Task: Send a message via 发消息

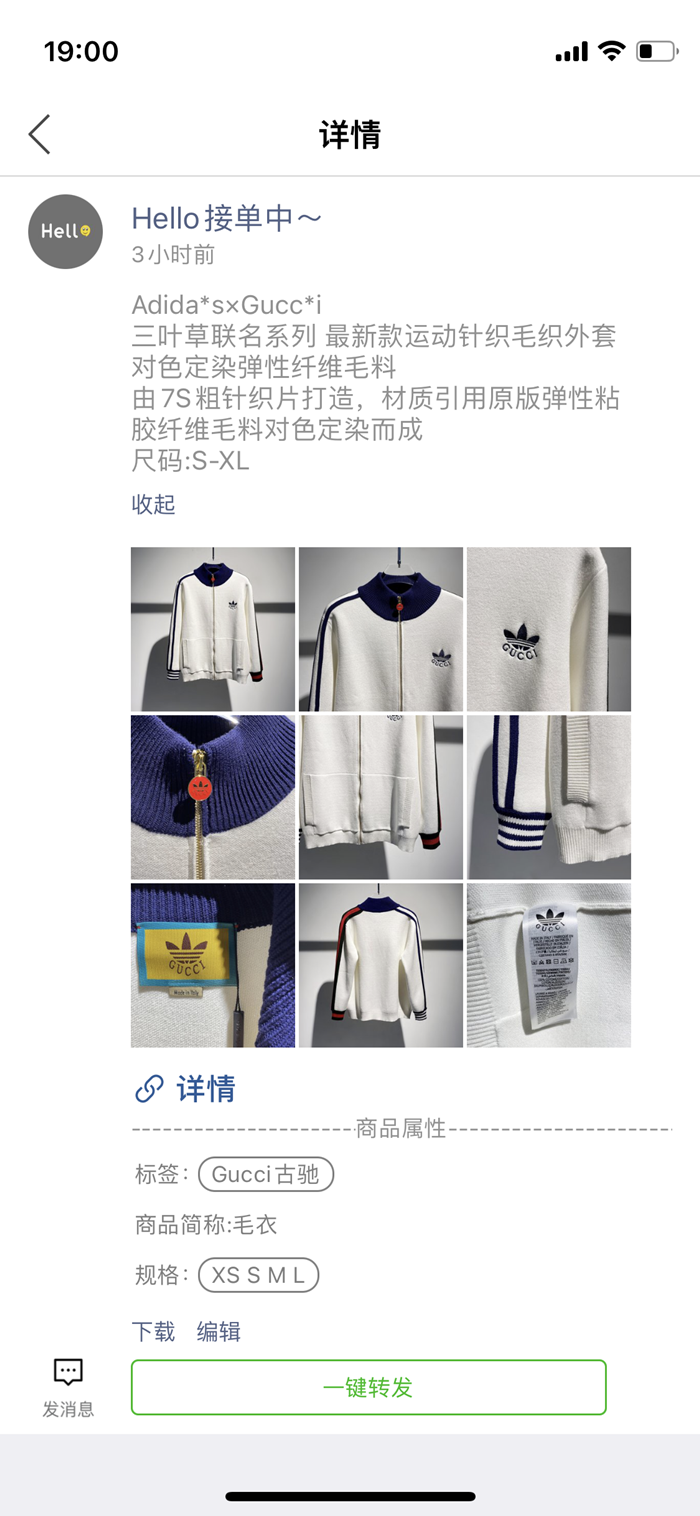Action: 68,1388
